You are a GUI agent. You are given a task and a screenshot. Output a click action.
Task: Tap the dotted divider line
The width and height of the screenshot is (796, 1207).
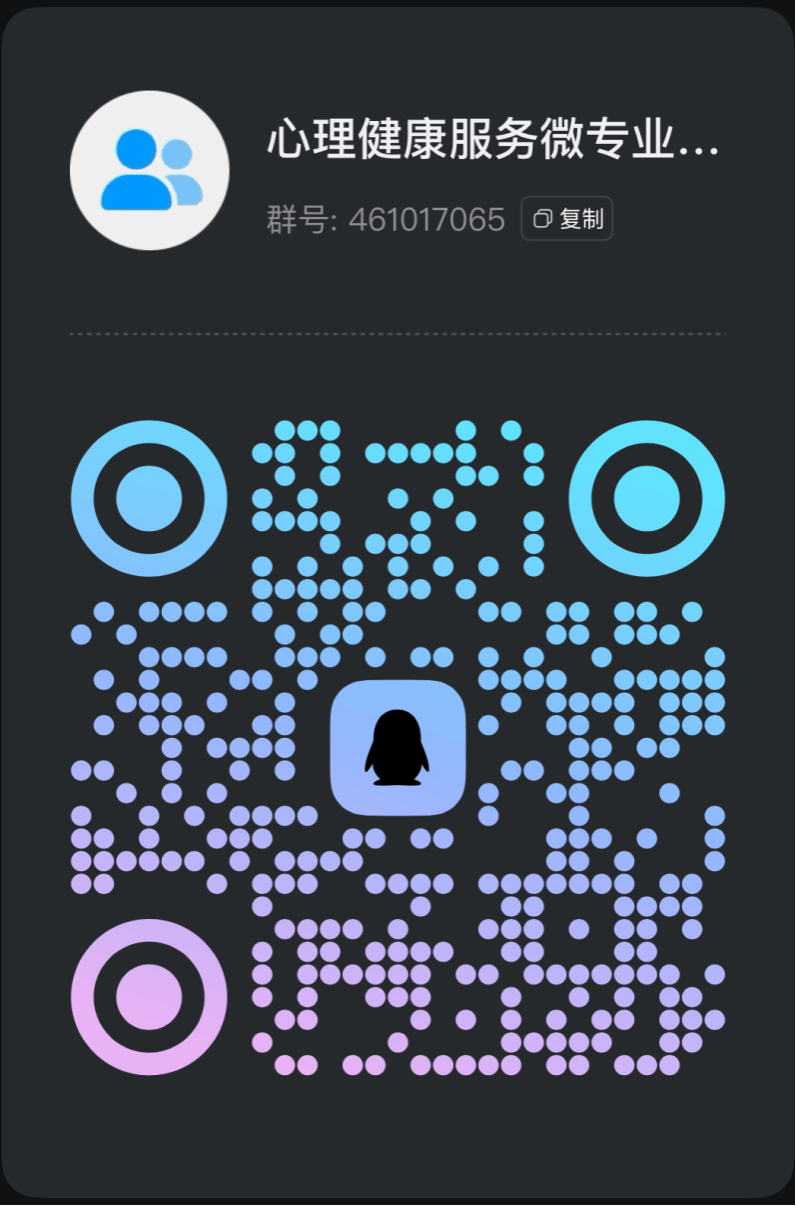pyautogui.click(x=397, y=331)
